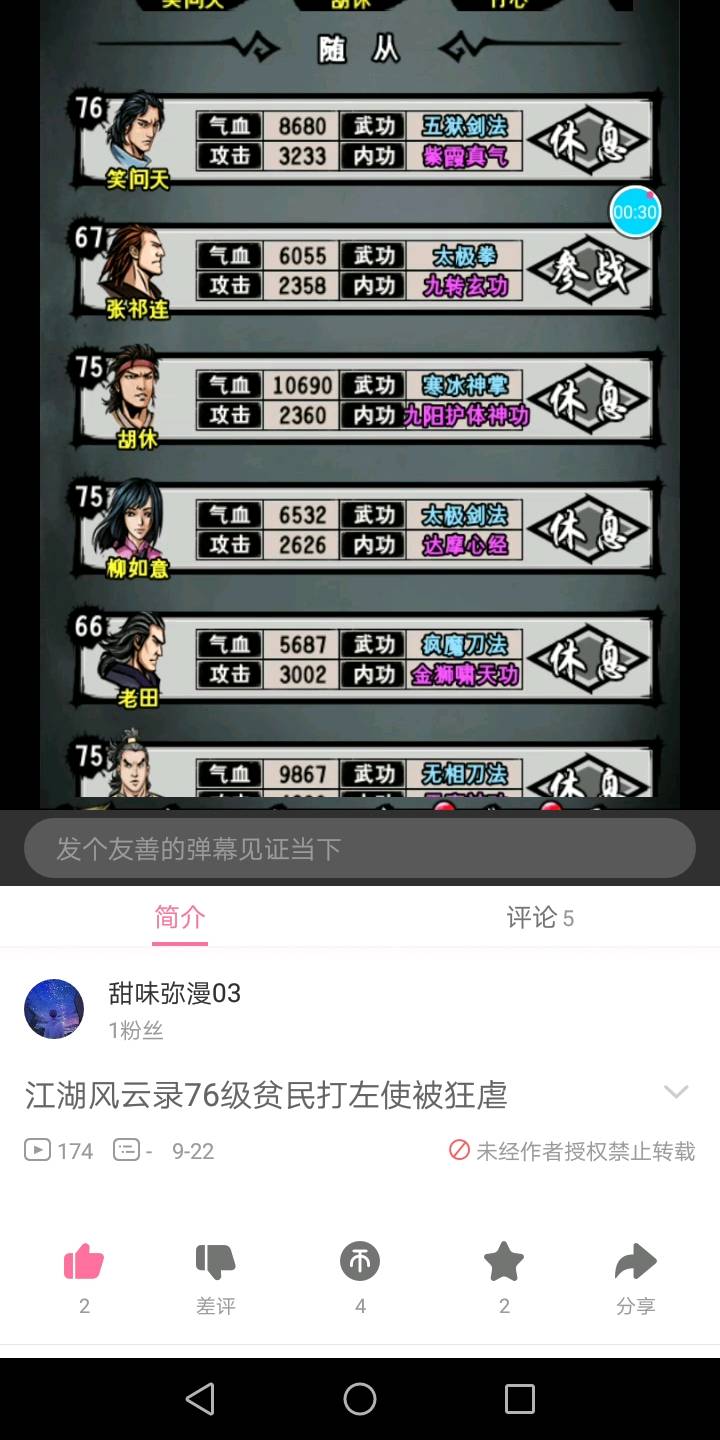Dislike the video with 差评
The image size is (720, 1440).
(x=215, y=1263)
